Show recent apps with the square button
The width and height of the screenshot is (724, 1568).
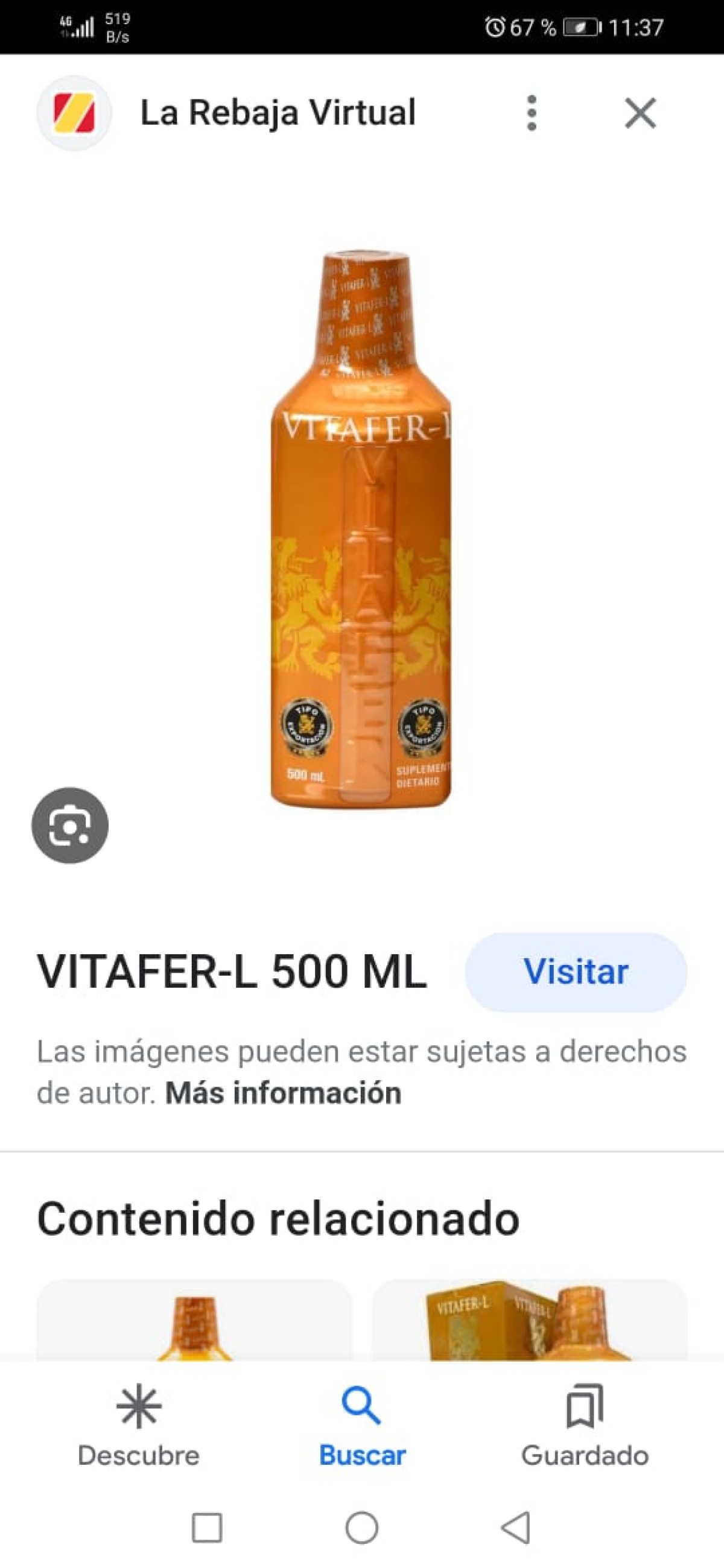tap(207, 1528)
